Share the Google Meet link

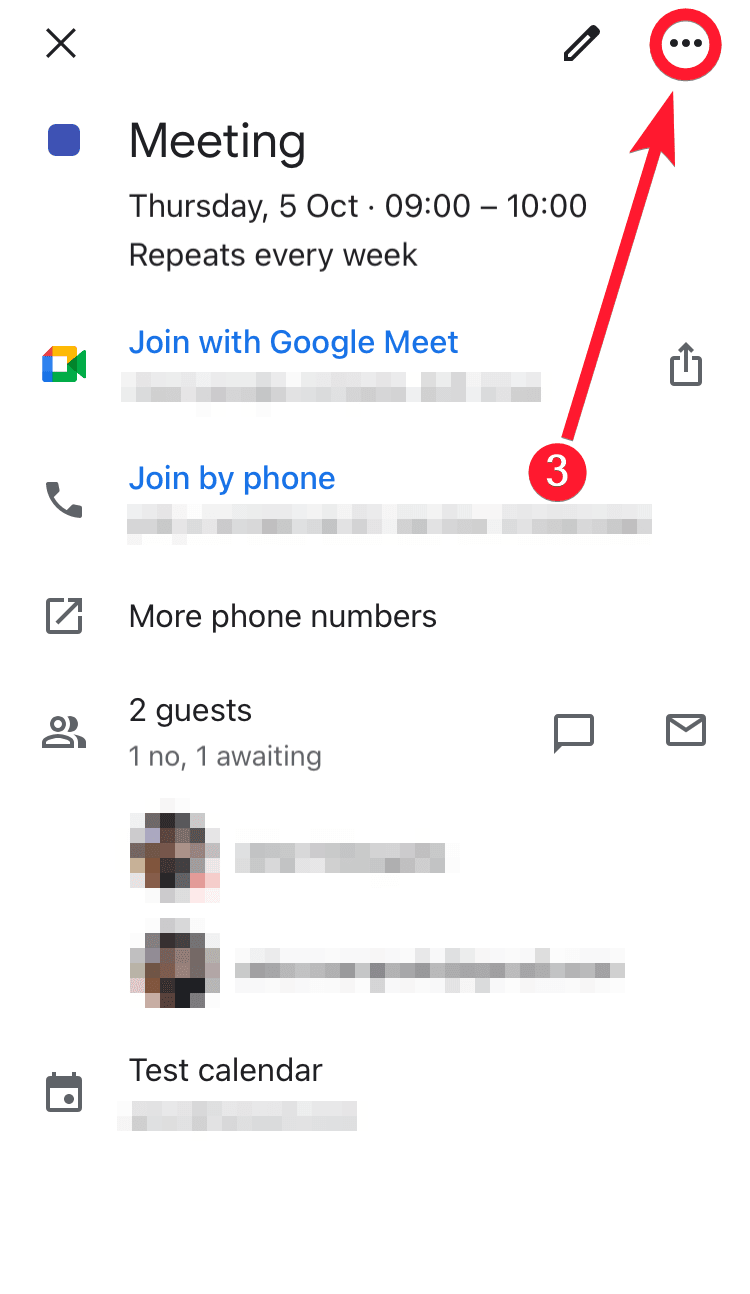pos(686,364)
